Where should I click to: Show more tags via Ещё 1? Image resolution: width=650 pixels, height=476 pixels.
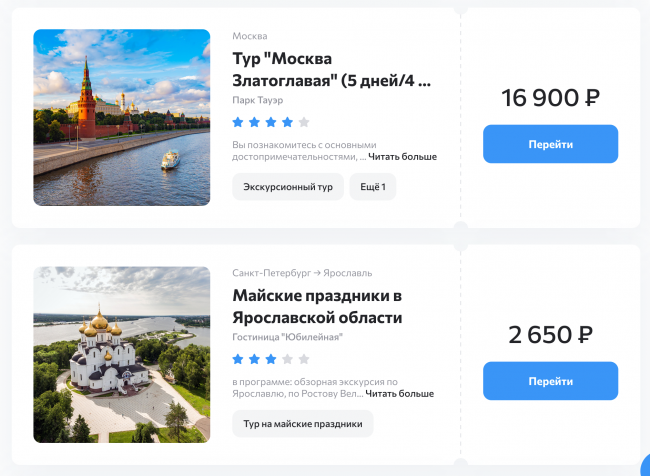(x=373, y=187)
